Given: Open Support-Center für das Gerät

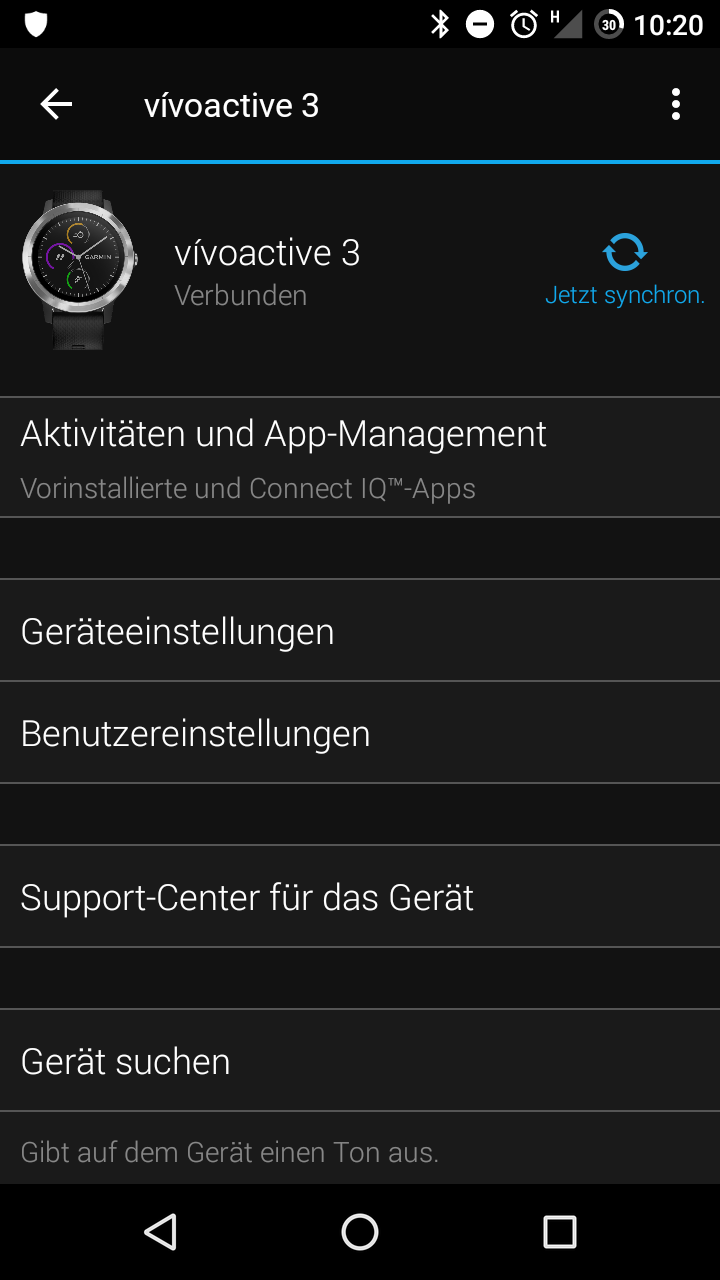Looking at the screenshot, I should pyautogui.click(x=360, y=897).
